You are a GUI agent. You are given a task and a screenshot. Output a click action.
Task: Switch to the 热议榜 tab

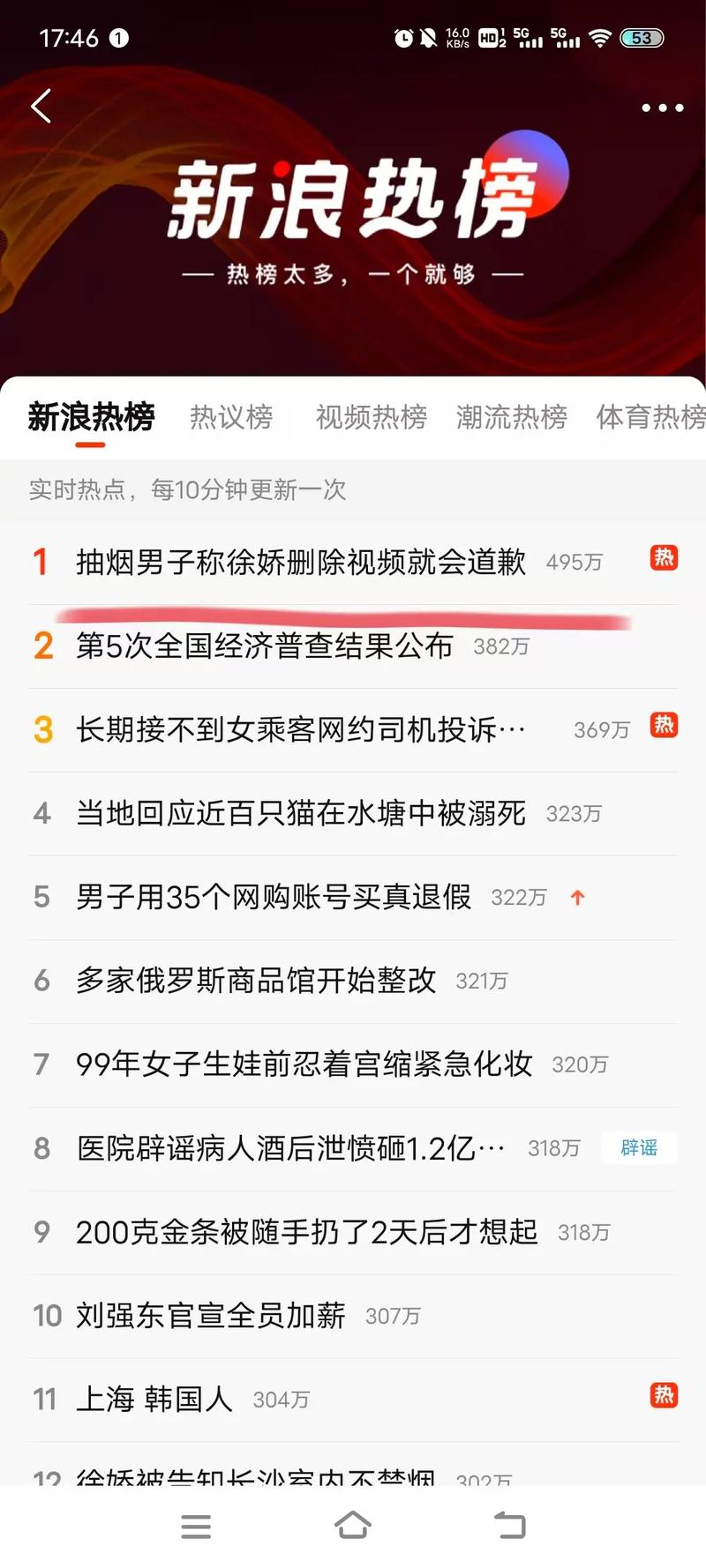(x=231, y=417)
